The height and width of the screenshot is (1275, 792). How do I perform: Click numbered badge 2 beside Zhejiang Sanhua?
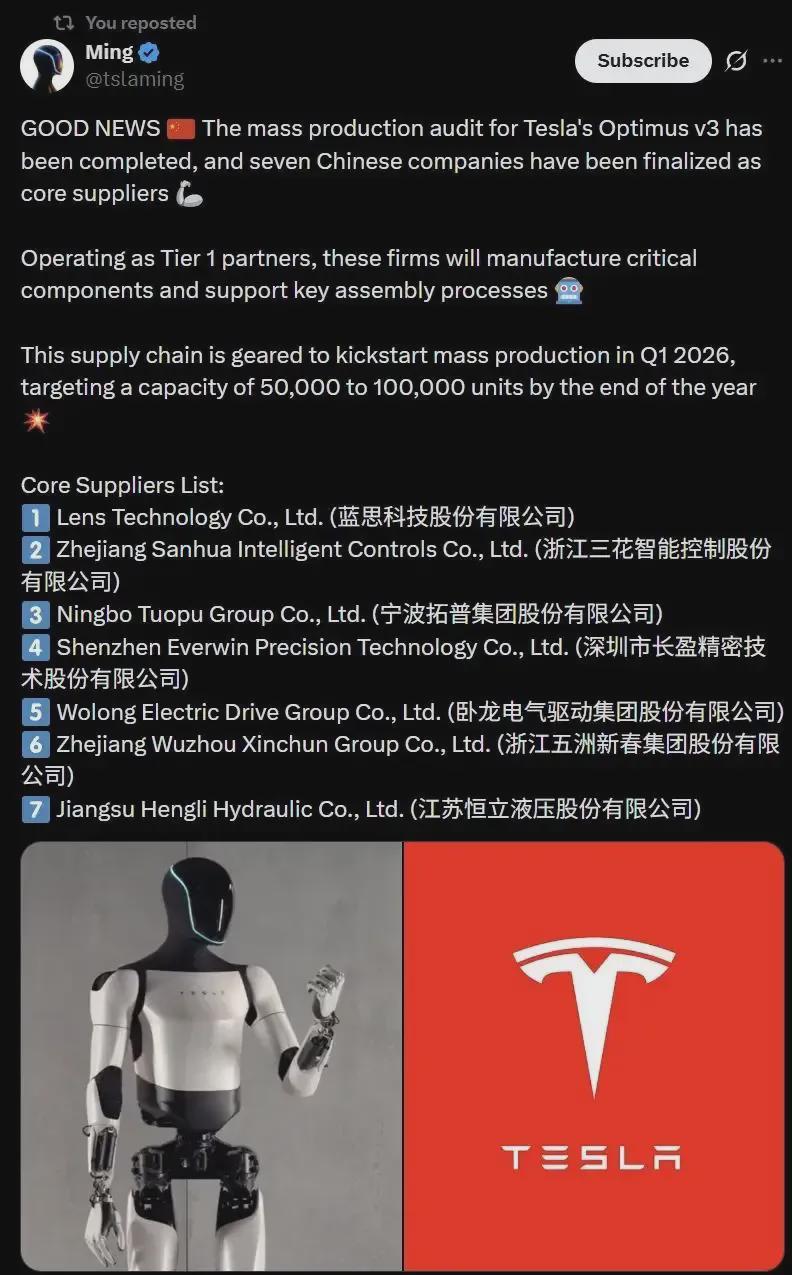pos(35,549)
